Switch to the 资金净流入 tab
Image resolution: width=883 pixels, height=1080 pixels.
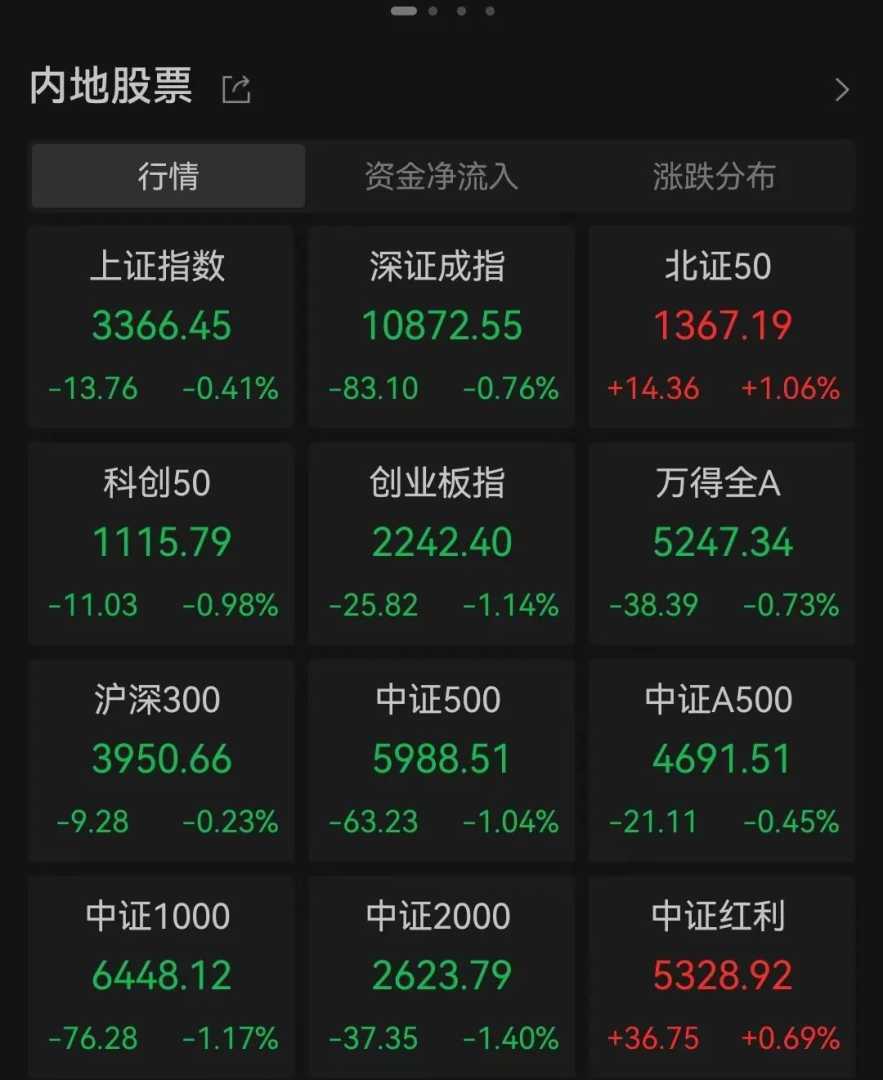pos(441,177)
